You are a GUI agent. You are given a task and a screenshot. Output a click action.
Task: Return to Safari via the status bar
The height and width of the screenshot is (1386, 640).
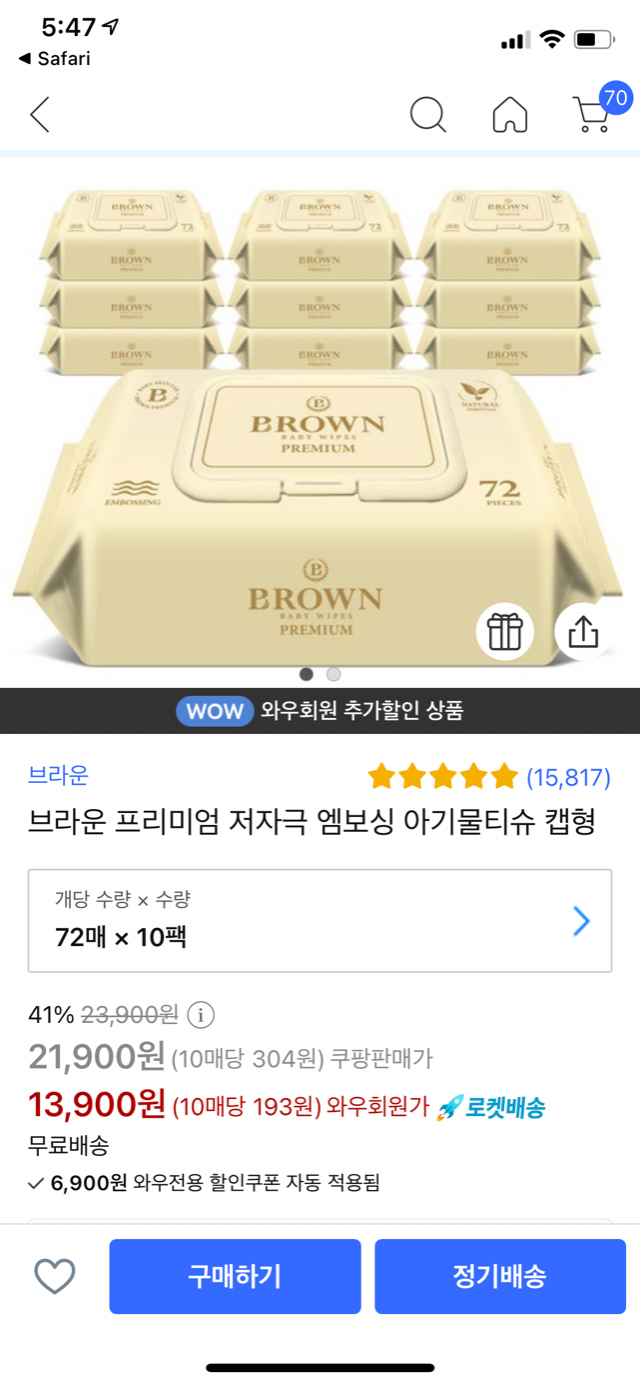[55, 59]
